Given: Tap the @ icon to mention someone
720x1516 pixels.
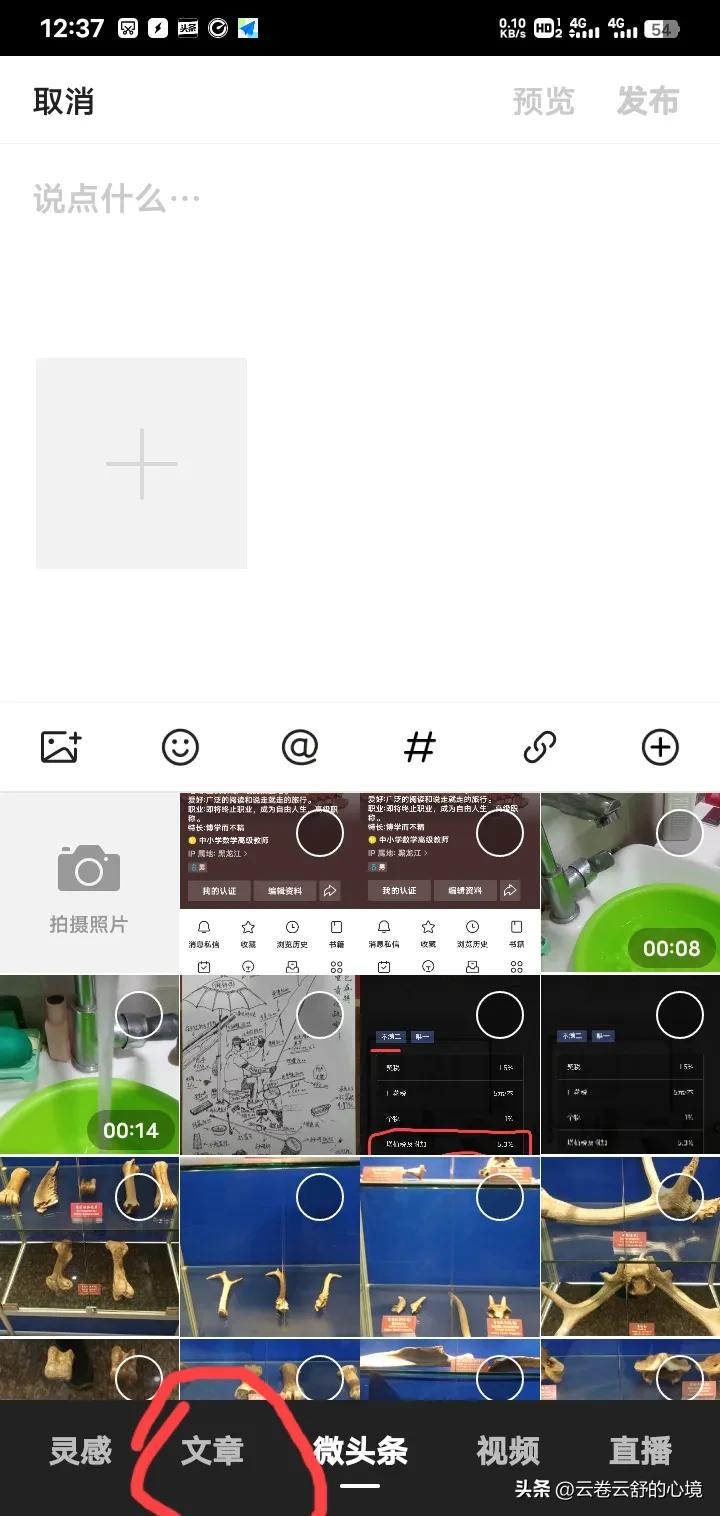Looking at the screenshot, I should [x=300, y=747].
